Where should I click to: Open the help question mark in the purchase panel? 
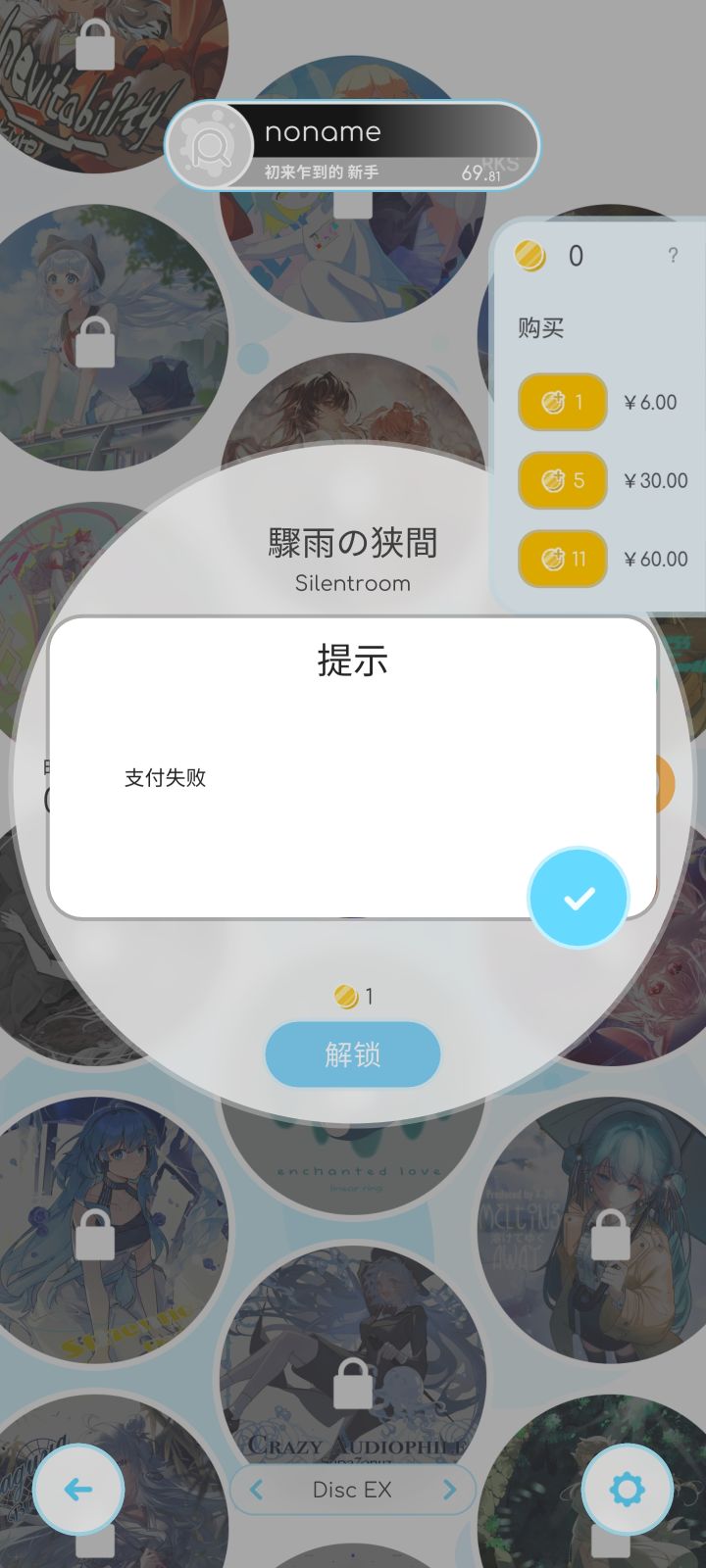coord(673,254)
